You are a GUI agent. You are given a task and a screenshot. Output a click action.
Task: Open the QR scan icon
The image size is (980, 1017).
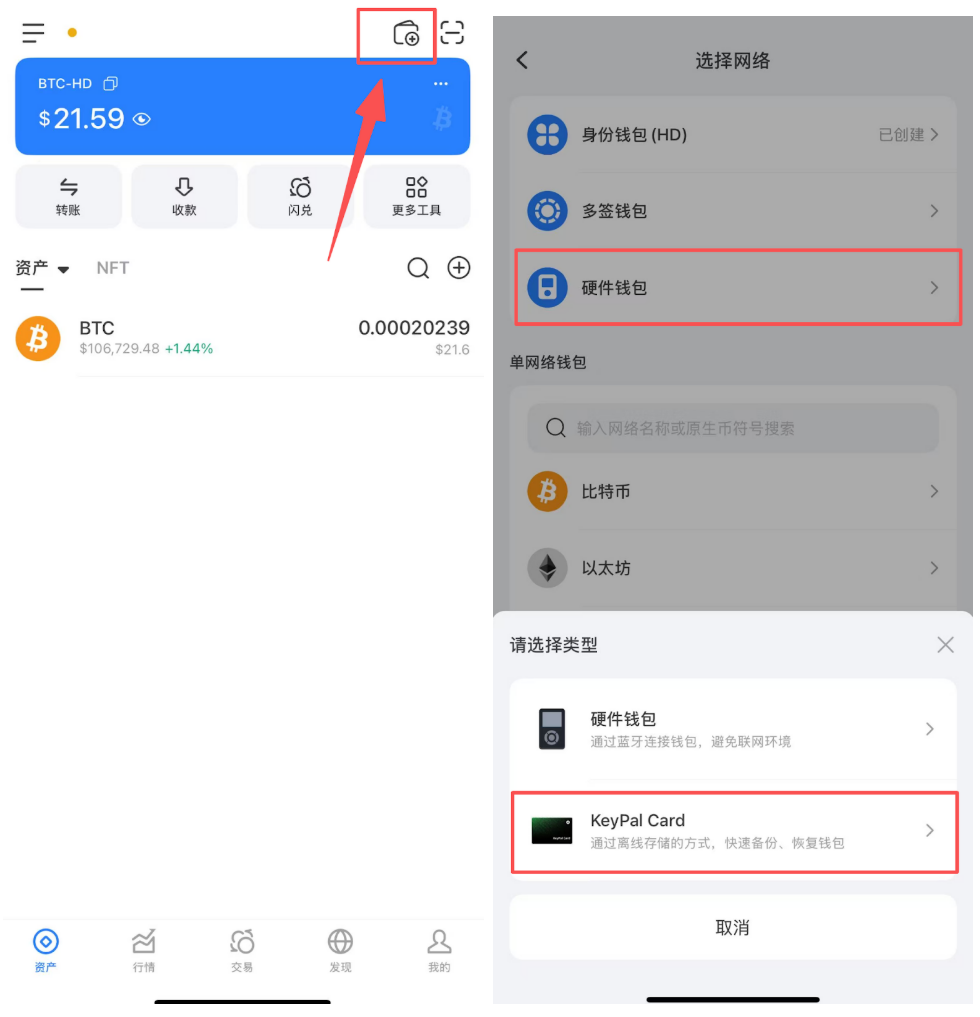pyautogui.click(x=452, y=33)
